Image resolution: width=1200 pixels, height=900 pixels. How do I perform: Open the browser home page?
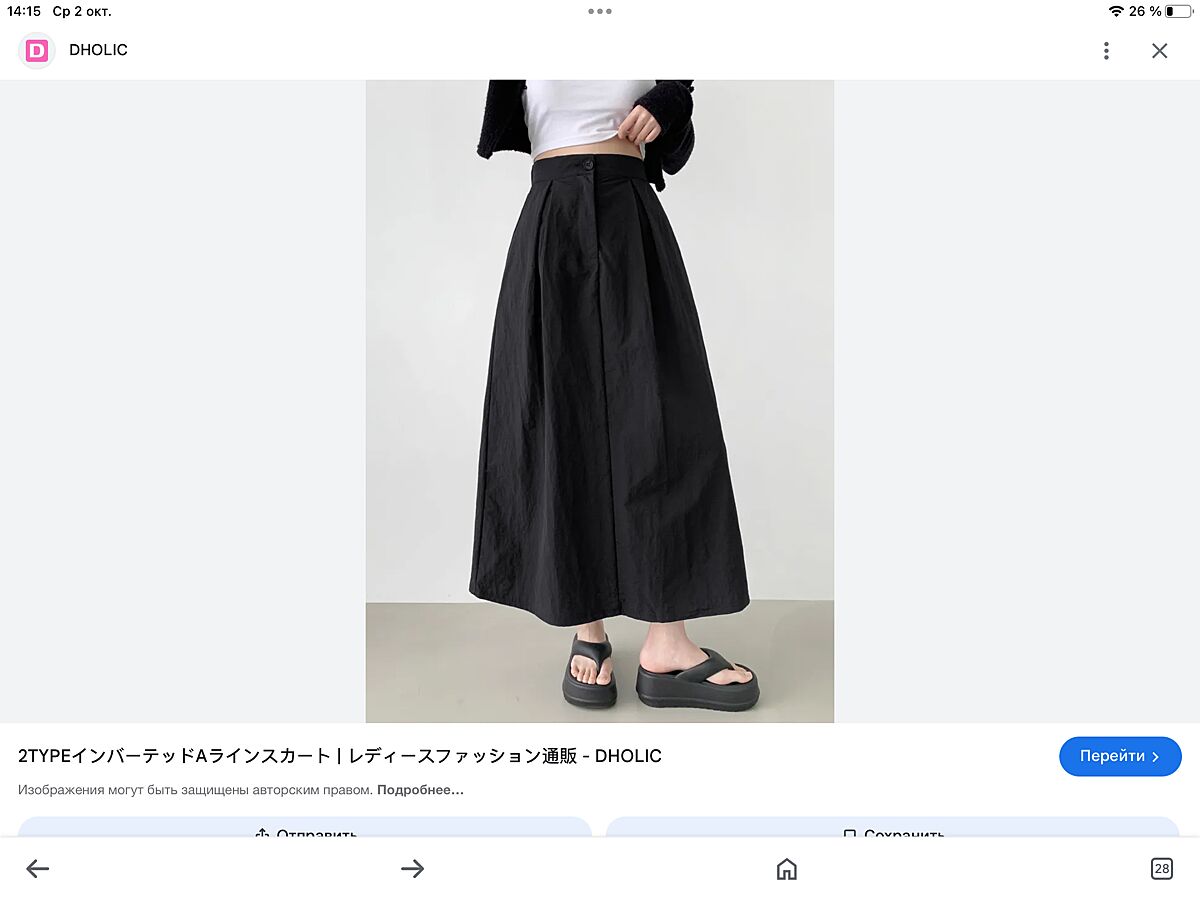click(x=787, y=869)
